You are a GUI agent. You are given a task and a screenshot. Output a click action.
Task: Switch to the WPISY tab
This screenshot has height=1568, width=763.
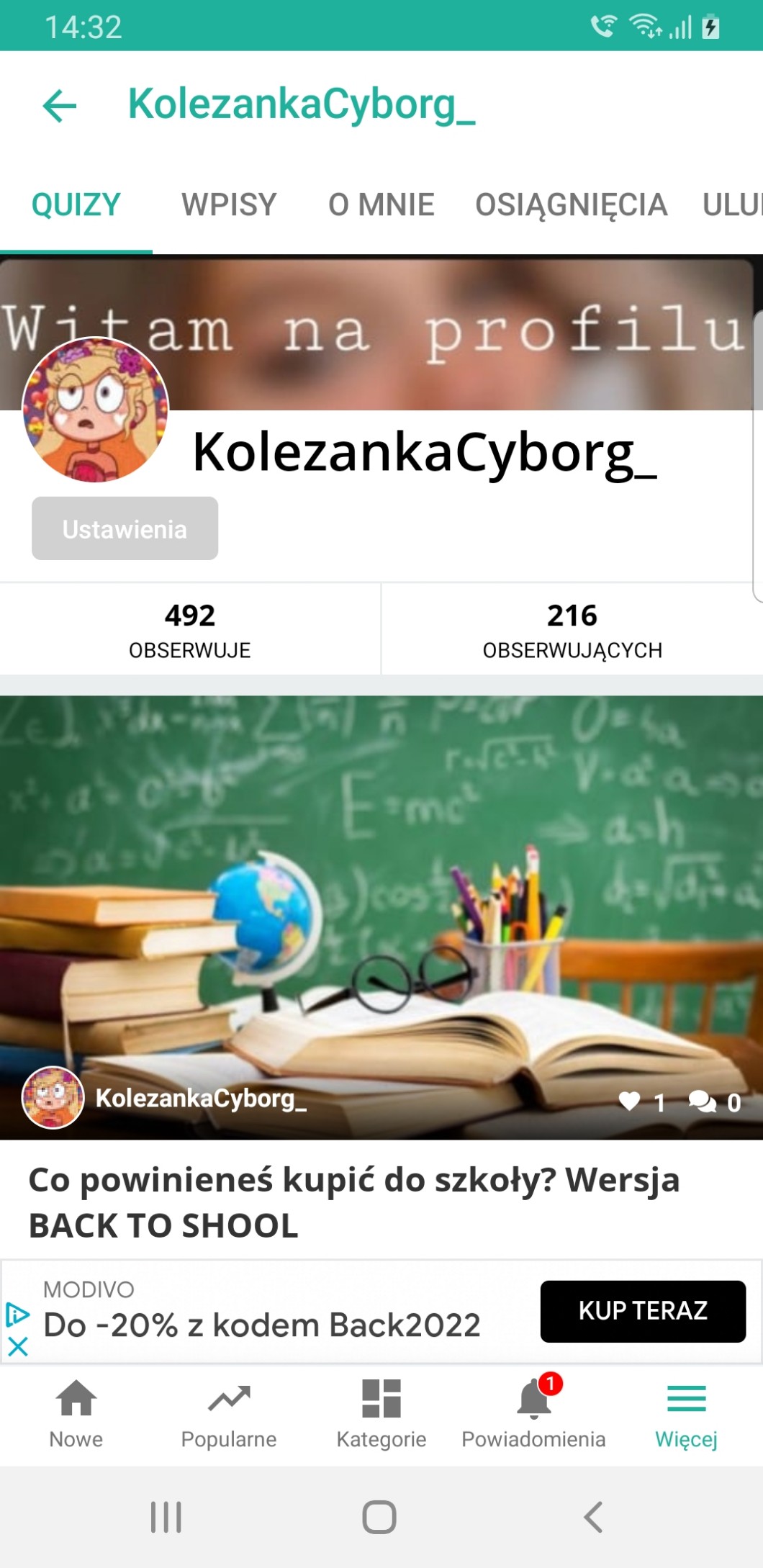[229, 205]
